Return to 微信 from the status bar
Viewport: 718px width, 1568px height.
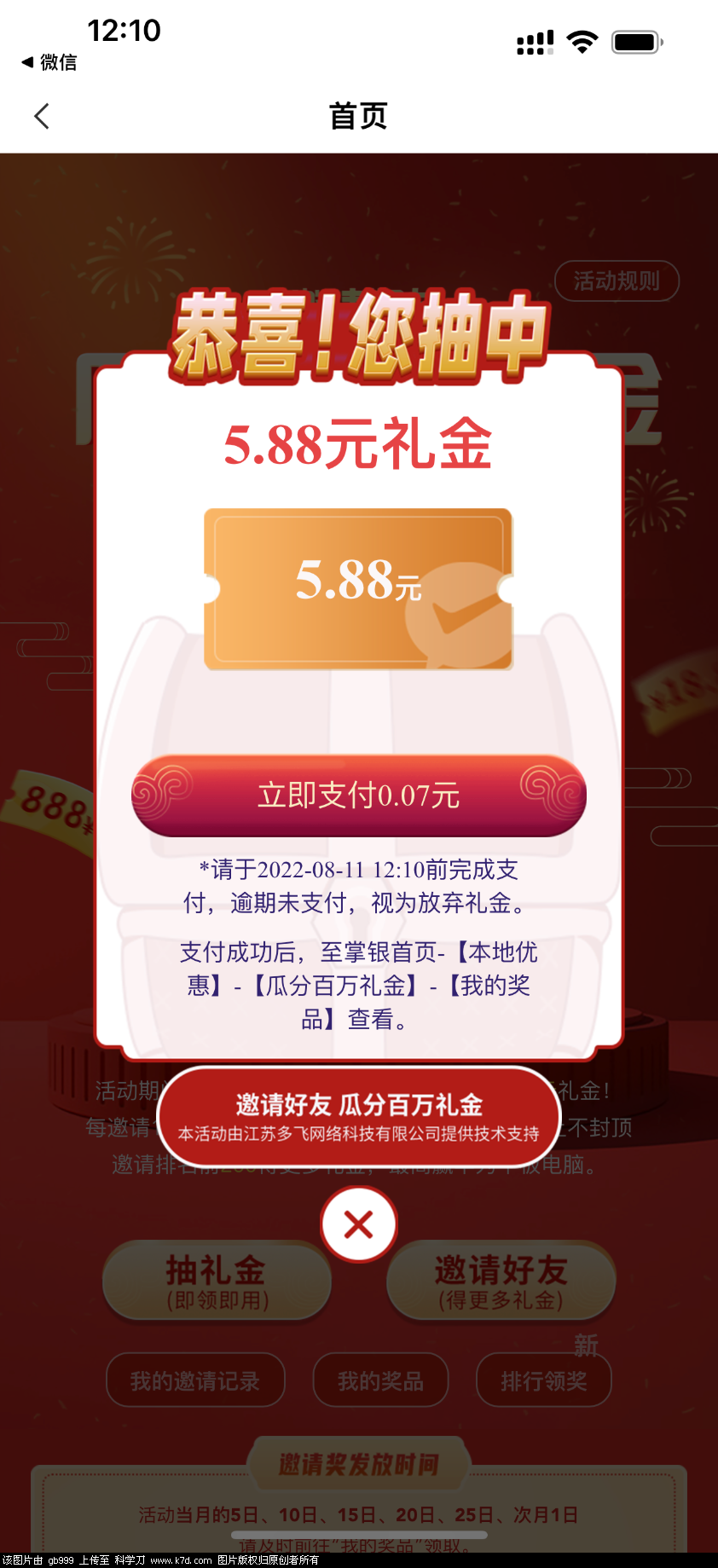pos(49,62)
